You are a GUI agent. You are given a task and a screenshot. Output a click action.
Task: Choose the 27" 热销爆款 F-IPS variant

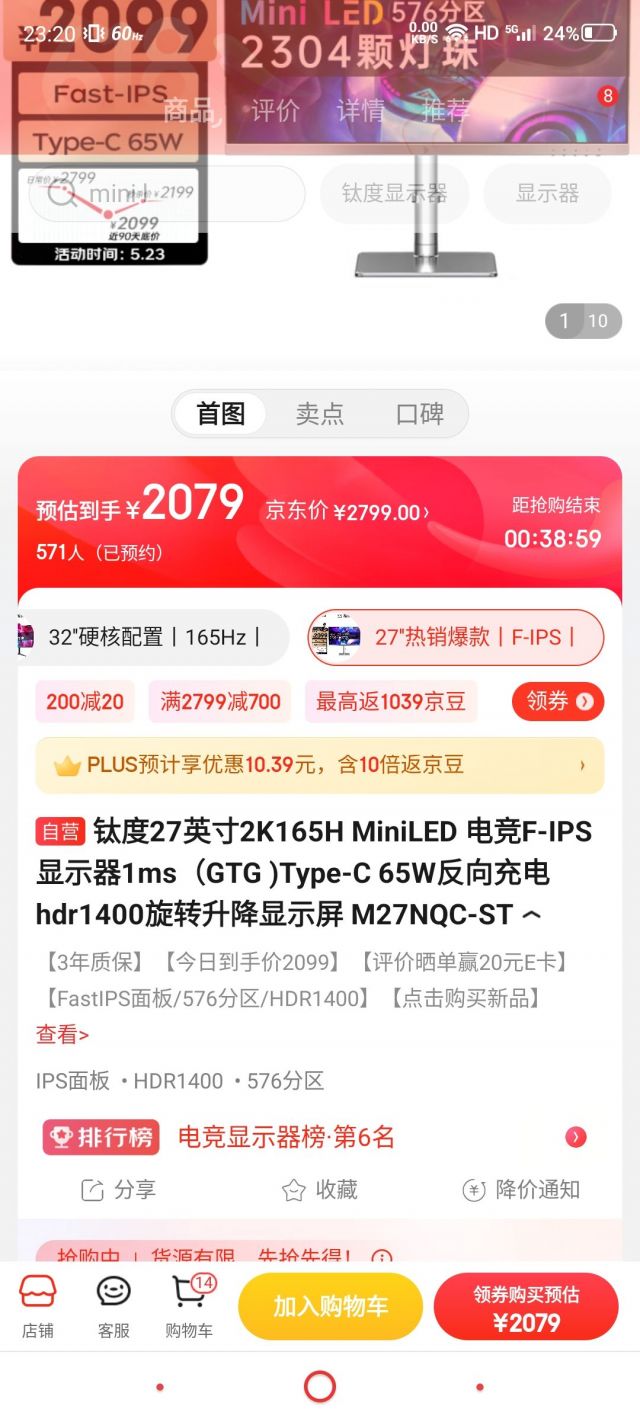coord(456,637)
